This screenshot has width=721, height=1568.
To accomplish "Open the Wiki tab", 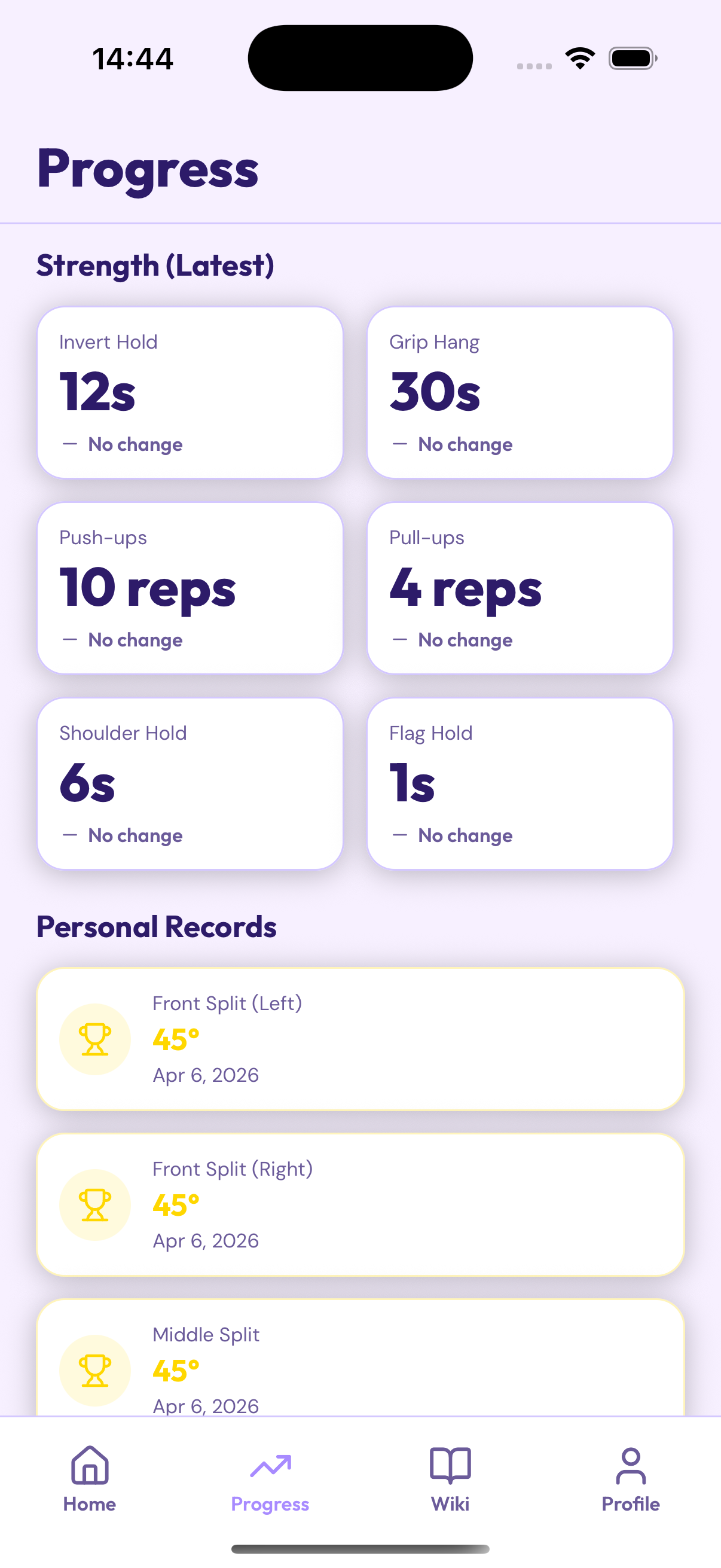I will 450,1478.
